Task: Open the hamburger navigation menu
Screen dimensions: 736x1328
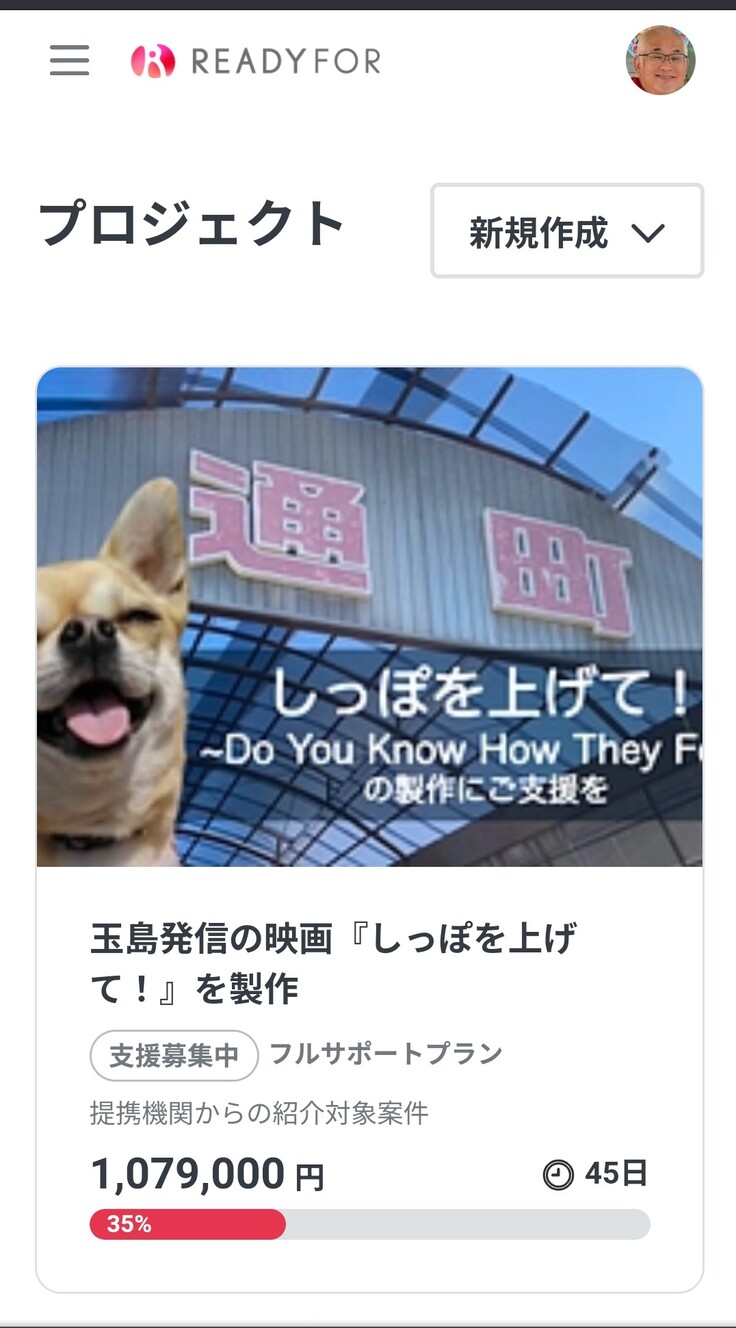Action: coord(69,61)
